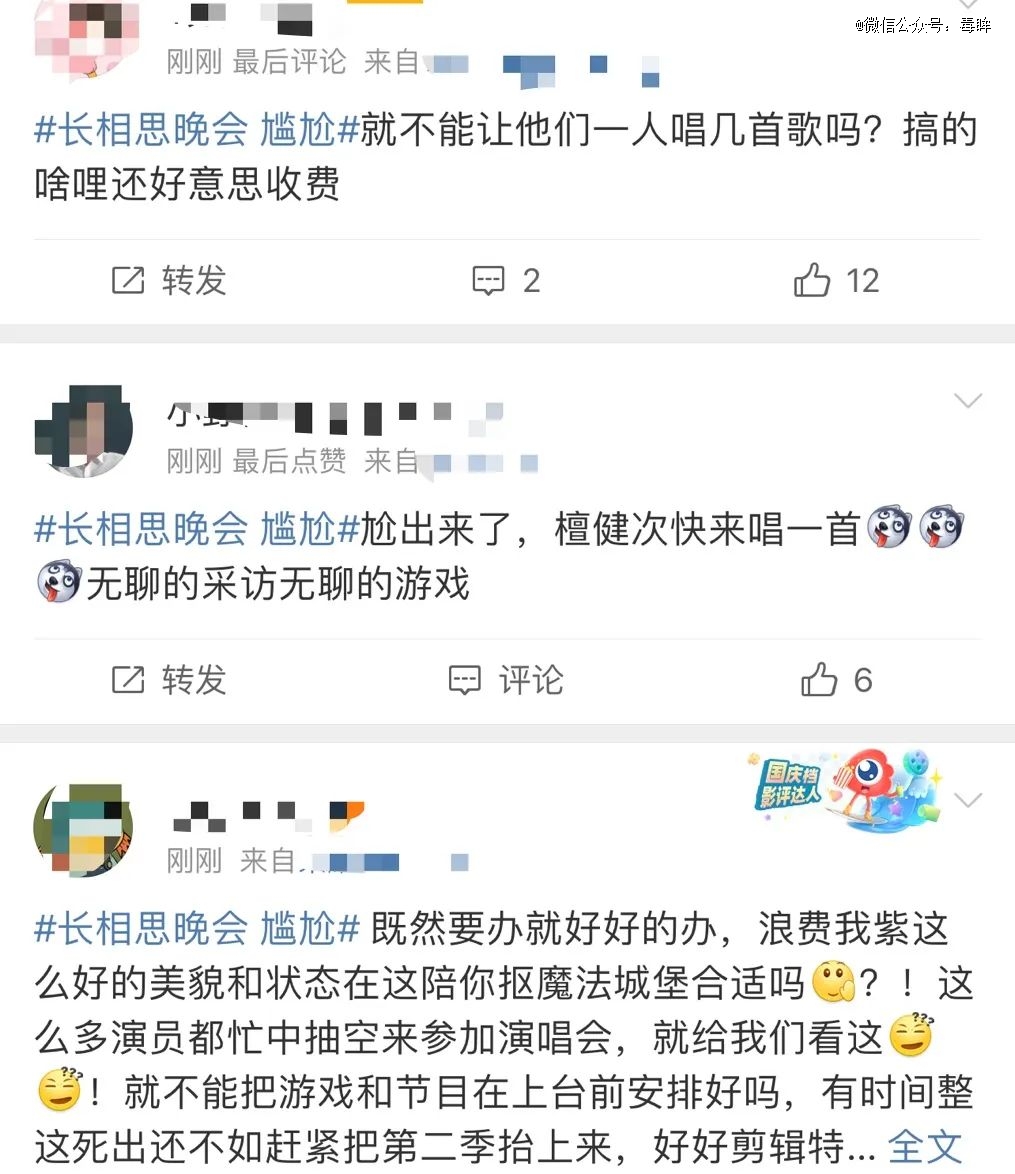This screenshot has width=1015, height=1174.
Task: Like the post that has 6 likes
Action: pyautogui.click(x=836, y=681)
